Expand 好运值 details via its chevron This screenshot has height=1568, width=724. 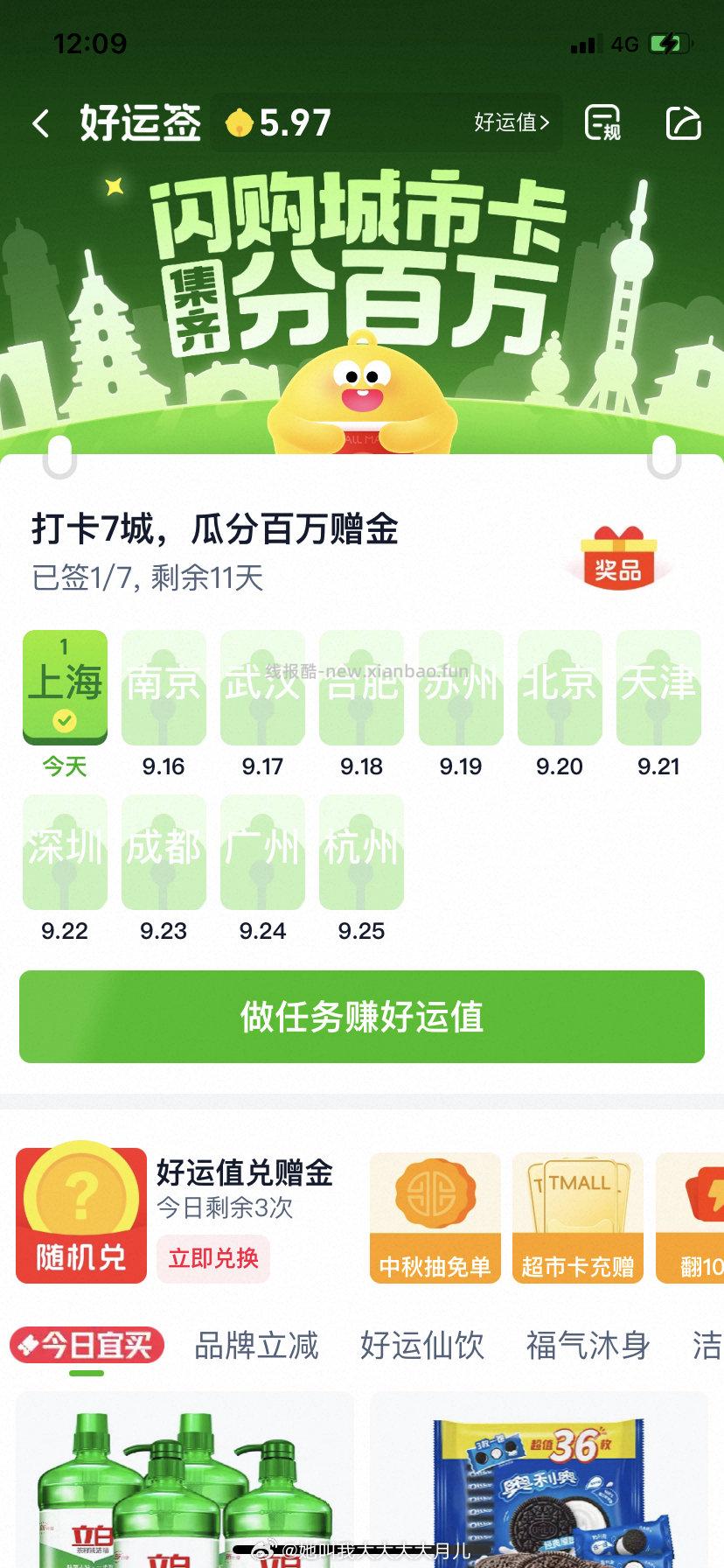coord(510,122)
